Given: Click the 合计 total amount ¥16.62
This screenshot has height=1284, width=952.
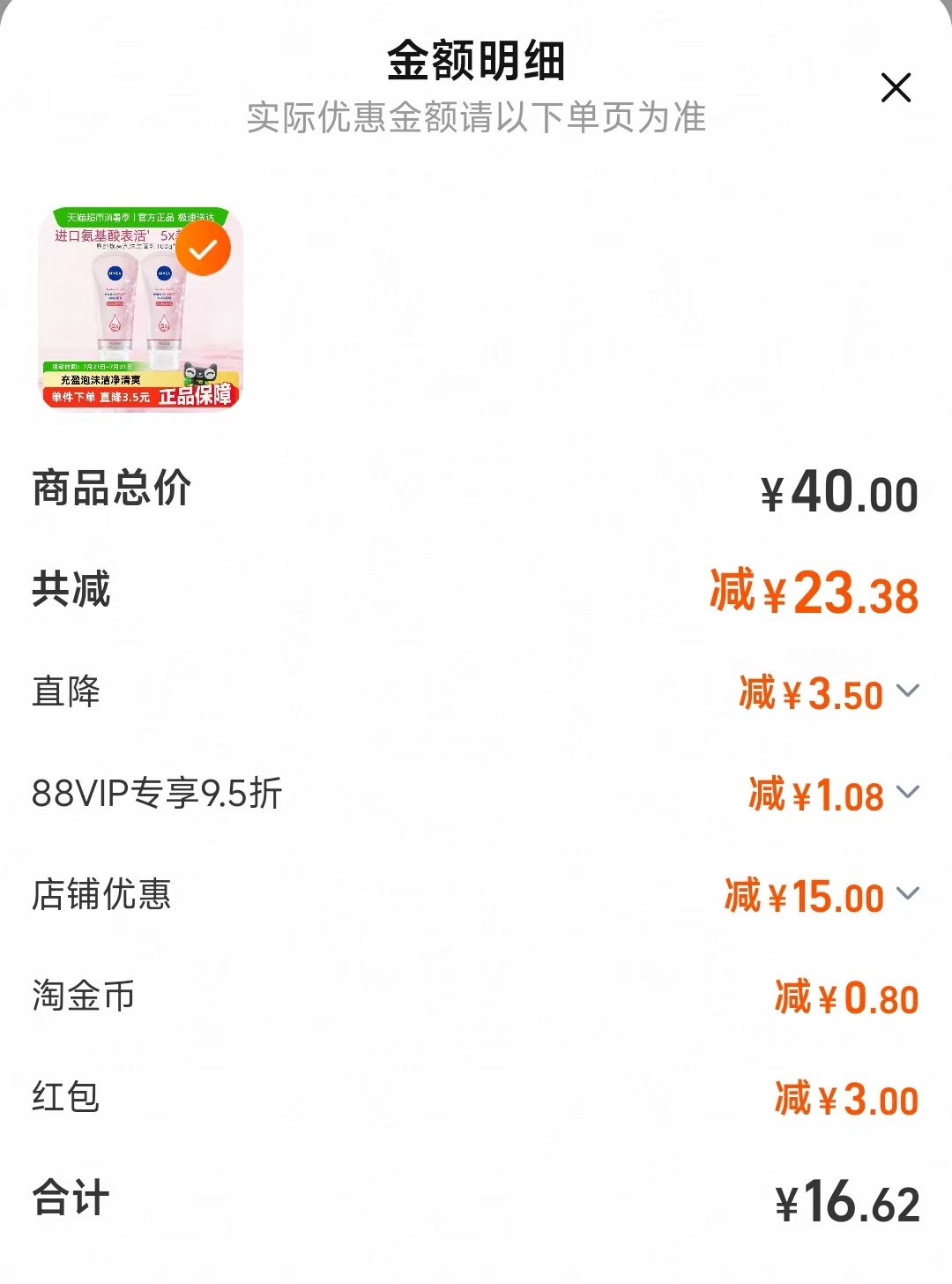Looking at the screenshot, I should (x=849, y=1199).
